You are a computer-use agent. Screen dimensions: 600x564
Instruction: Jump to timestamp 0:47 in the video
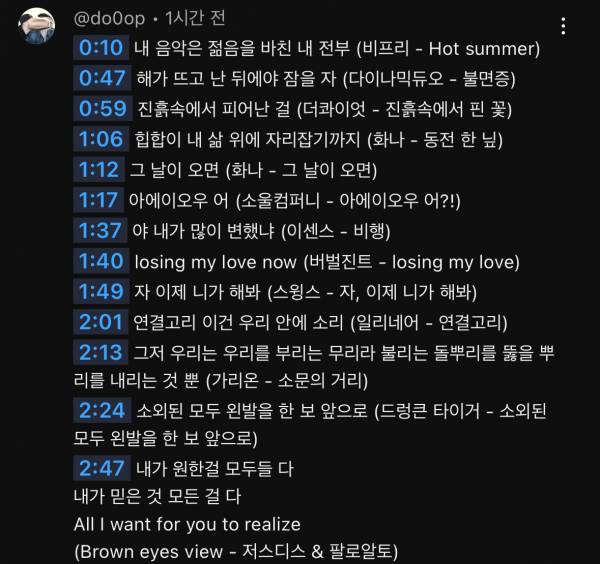(x=100, y=78)
